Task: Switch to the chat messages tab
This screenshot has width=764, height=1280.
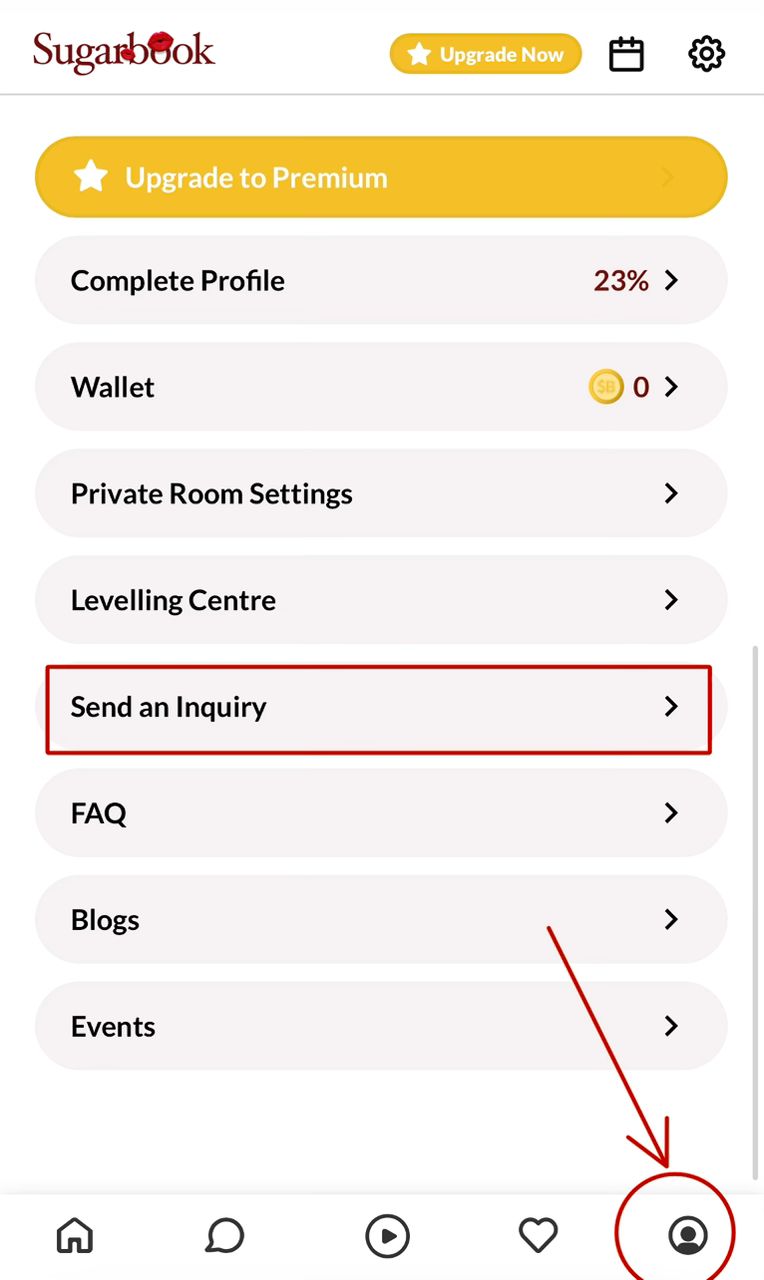Action: (225, 1236)
